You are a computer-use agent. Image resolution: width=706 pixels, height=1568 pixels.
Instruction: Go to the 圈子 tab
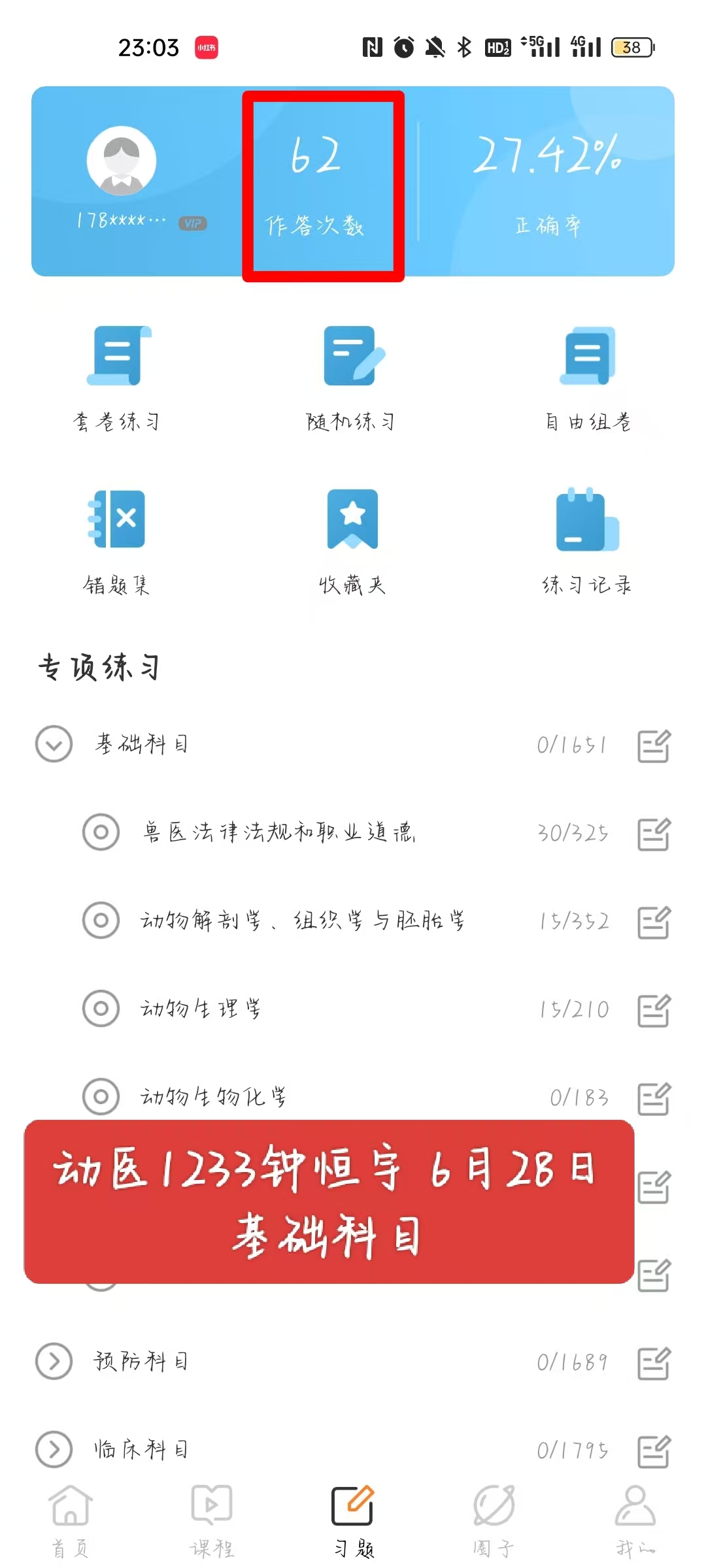coord(494,1521)
